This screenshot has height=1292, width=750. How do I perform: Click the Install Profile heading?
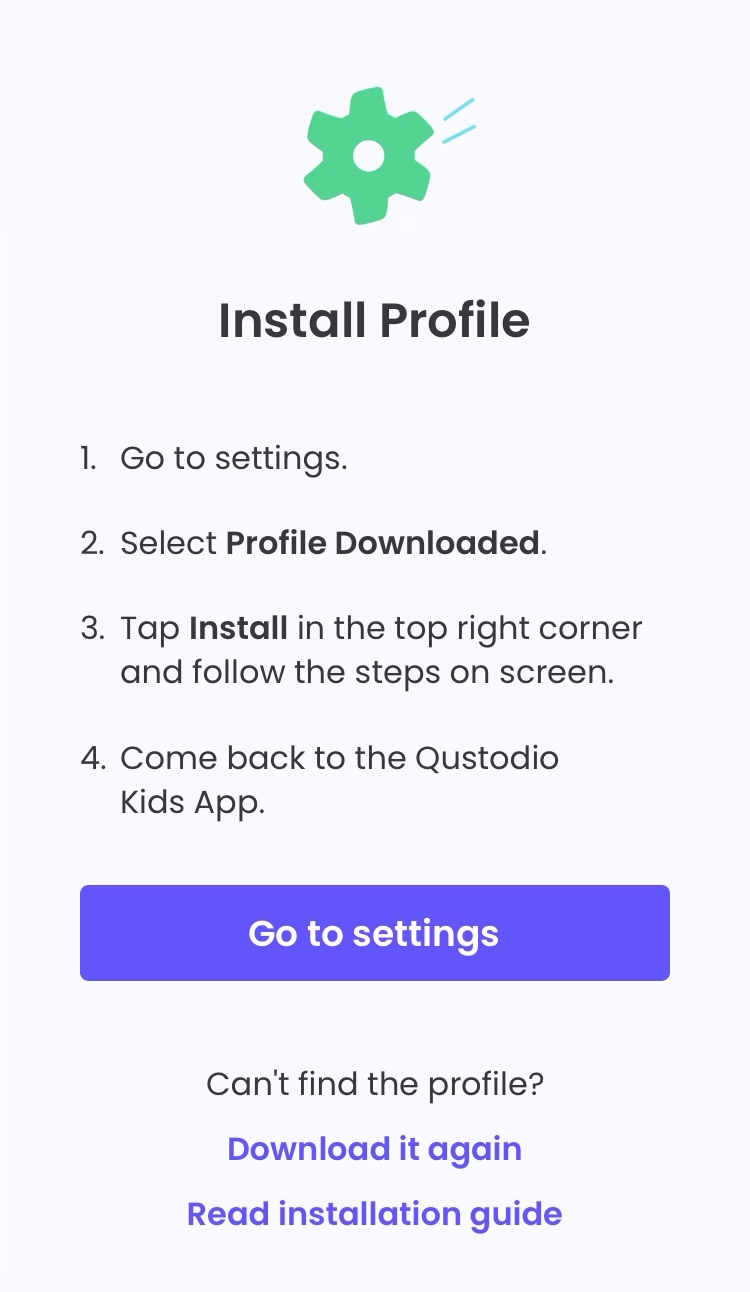(x=374, y=320)
